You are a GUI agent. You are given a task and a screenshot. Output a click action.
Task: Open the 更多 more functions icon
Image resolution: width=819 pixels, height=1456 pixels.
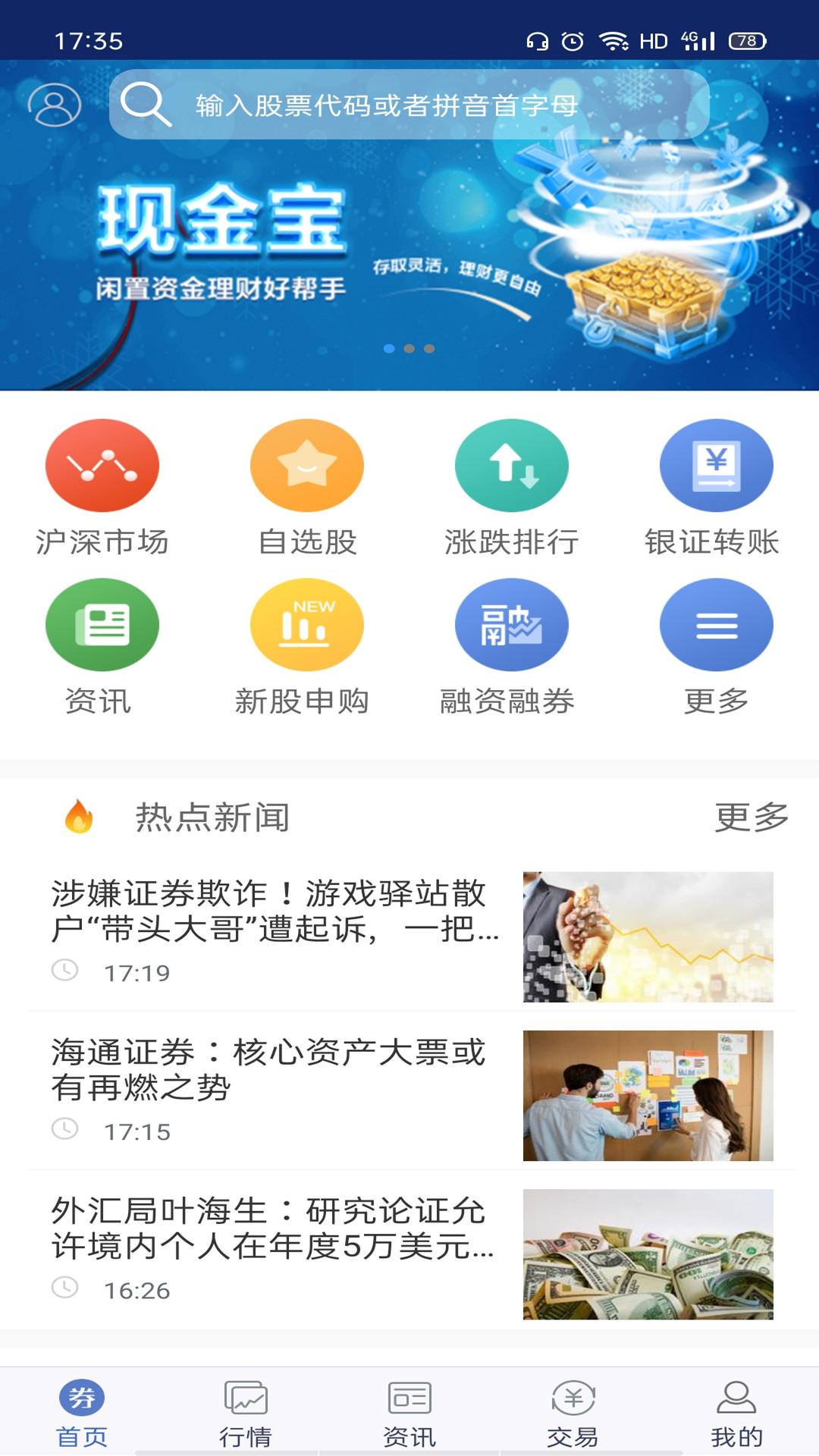pos(717,624)
